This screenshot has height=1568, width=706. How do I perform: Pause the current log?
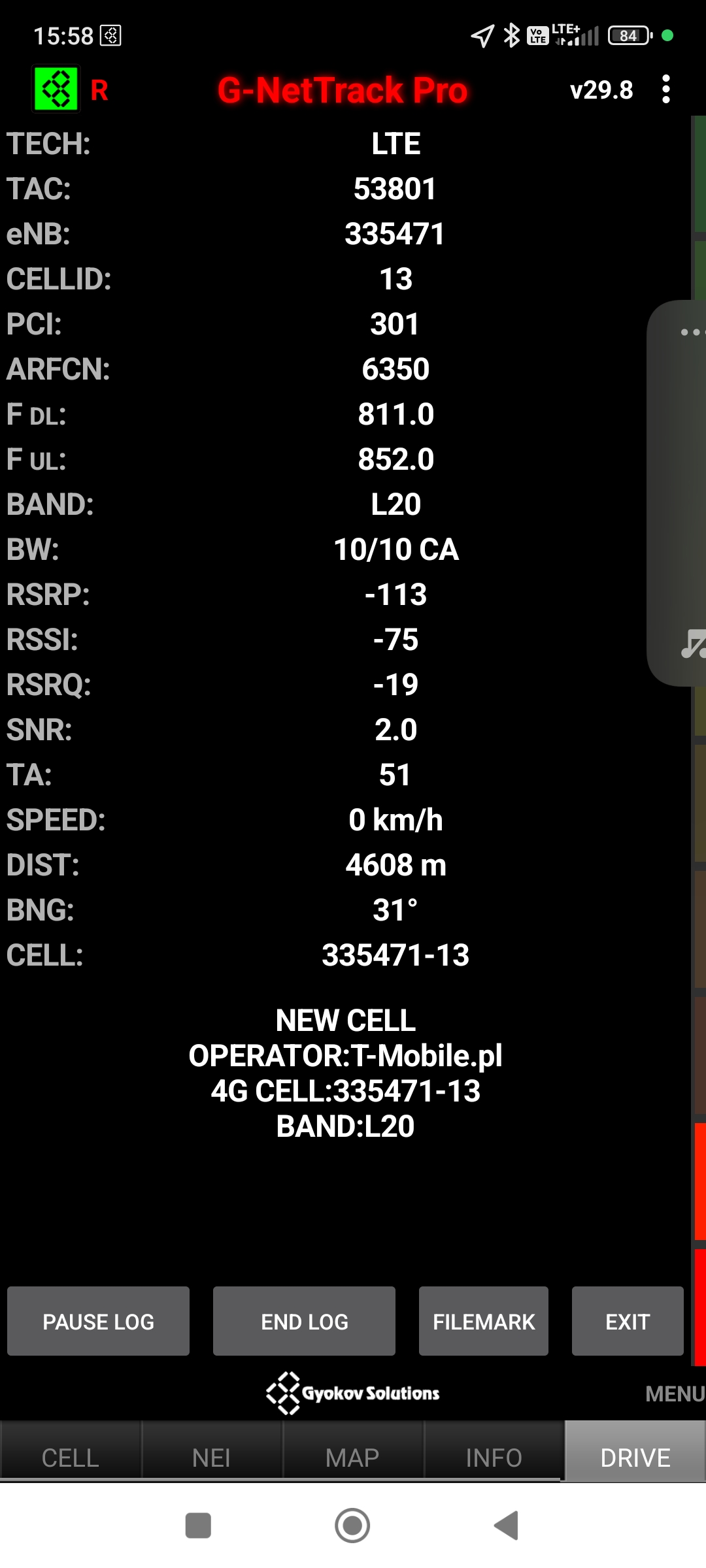pyautogui.click(x=98, y=1321)
